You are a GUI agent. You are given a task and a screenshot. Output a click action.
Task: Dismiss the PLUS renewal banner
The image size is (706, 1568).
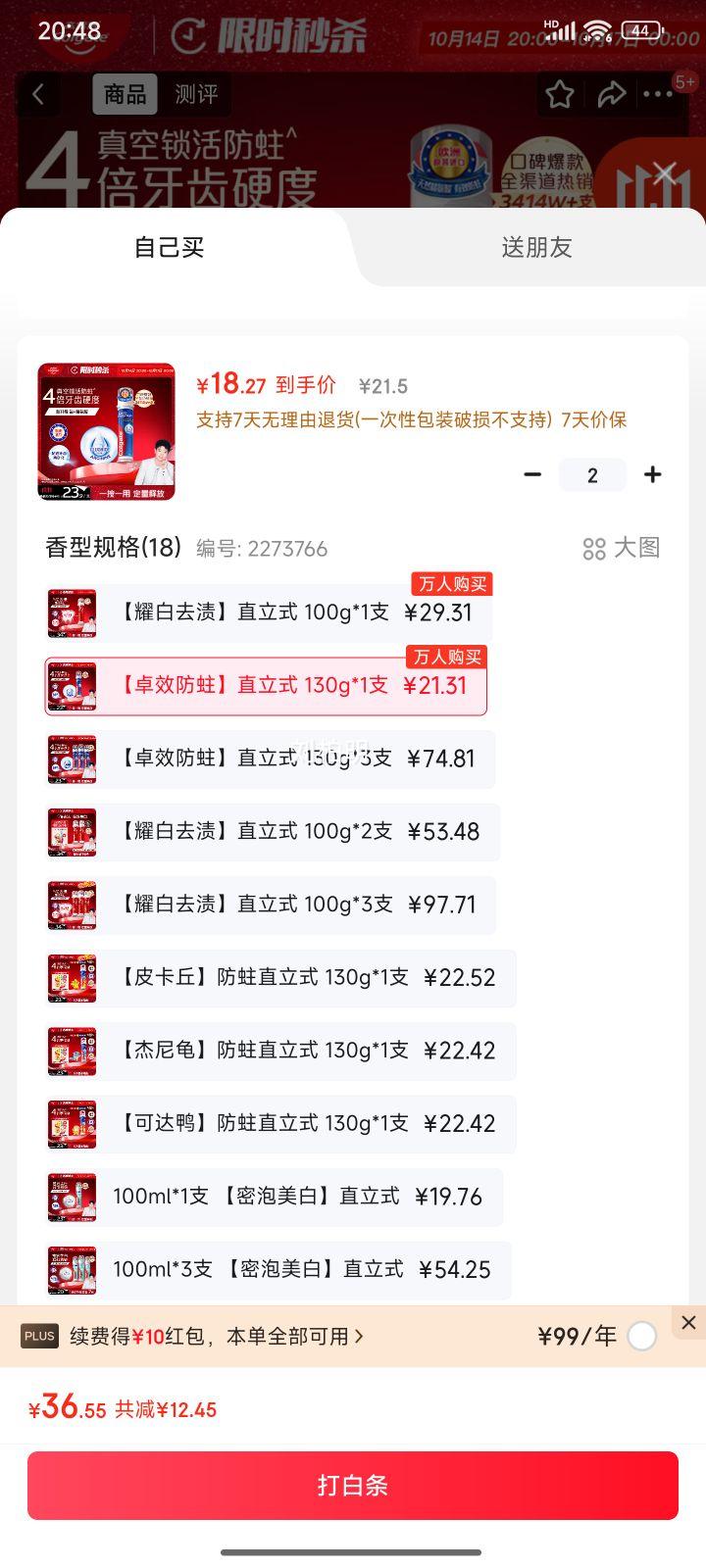click(x=688, y=1323)
